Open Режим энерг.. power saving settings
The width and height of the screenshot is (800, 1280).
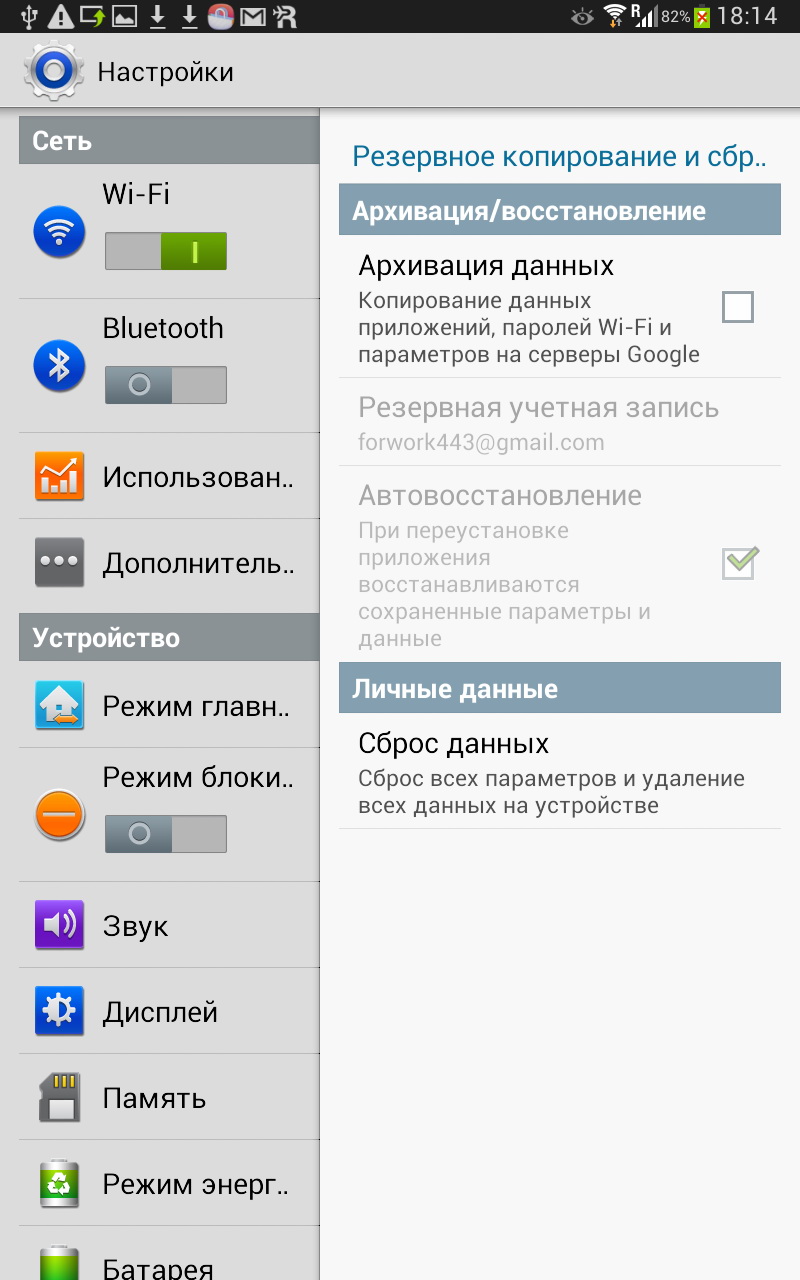(x=168, y=1183)
